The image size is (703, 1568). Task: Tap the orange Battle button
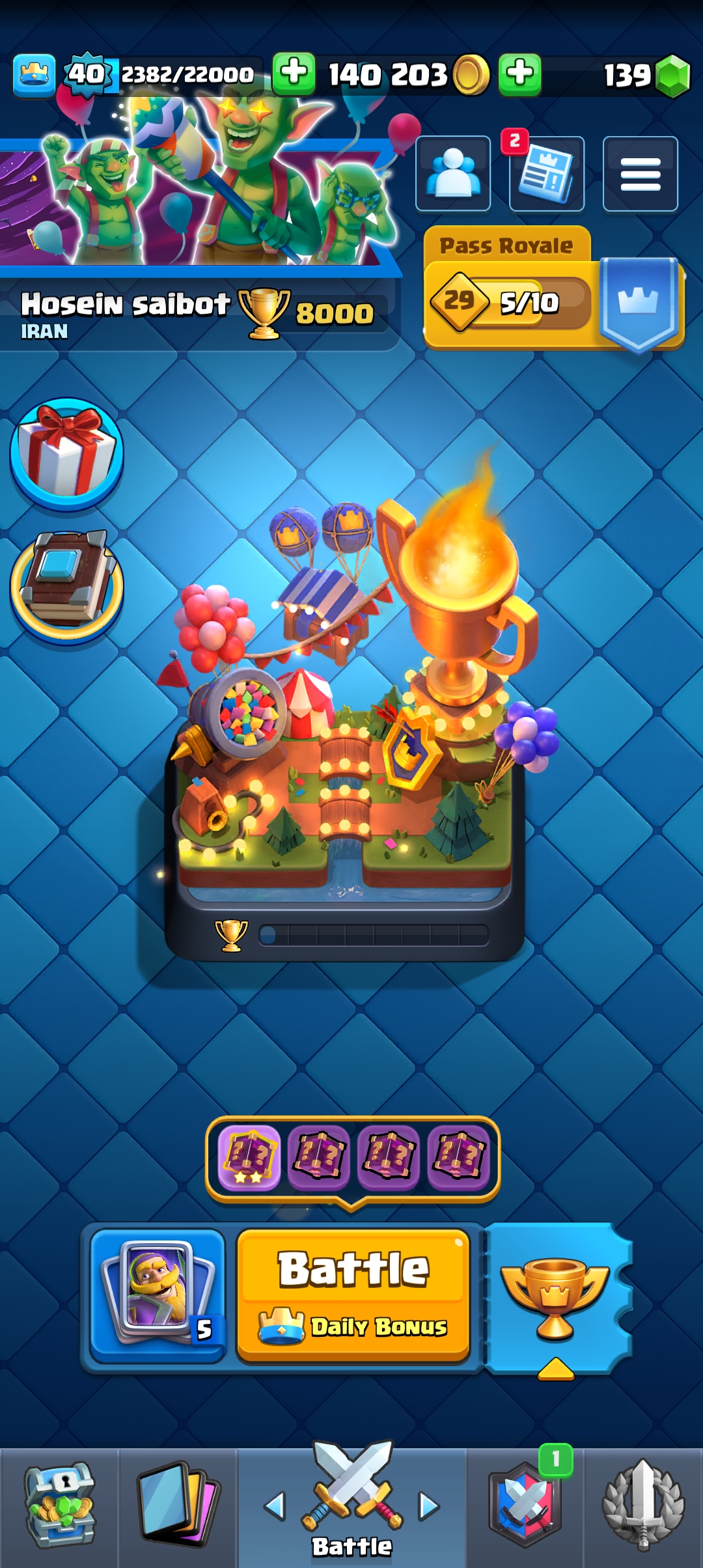click(353, 1295)
